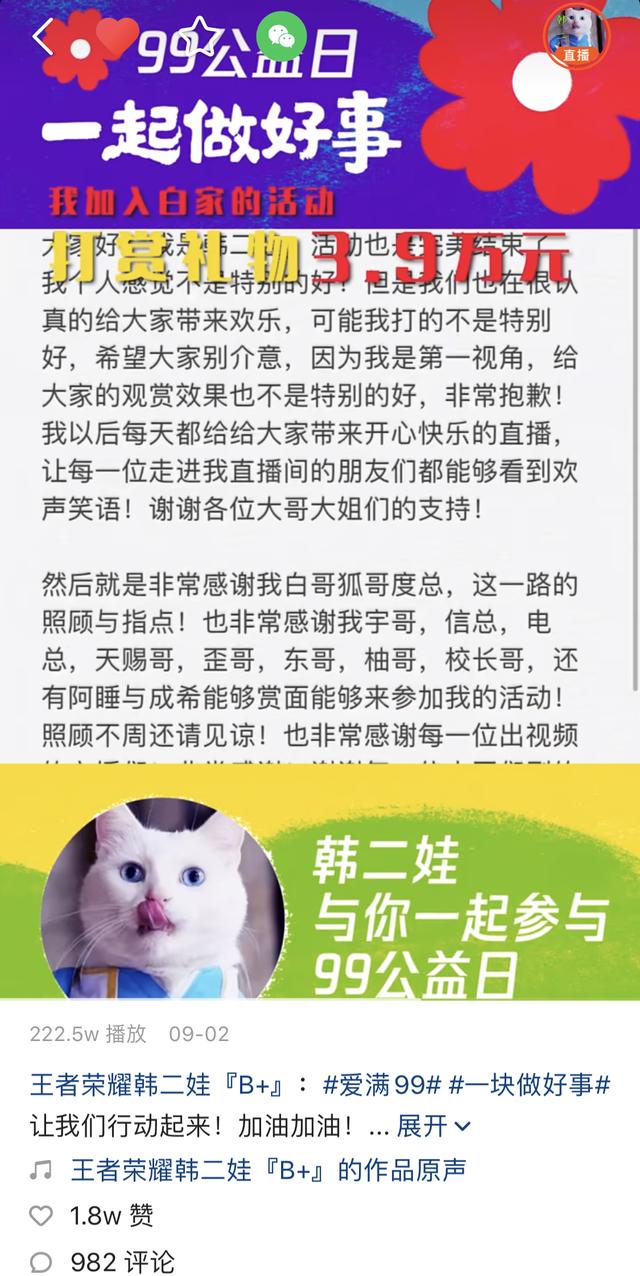This screenshot has height=1276, width=640.
Task: Open the live avatar marked 直播
Action: click(576, 34)
